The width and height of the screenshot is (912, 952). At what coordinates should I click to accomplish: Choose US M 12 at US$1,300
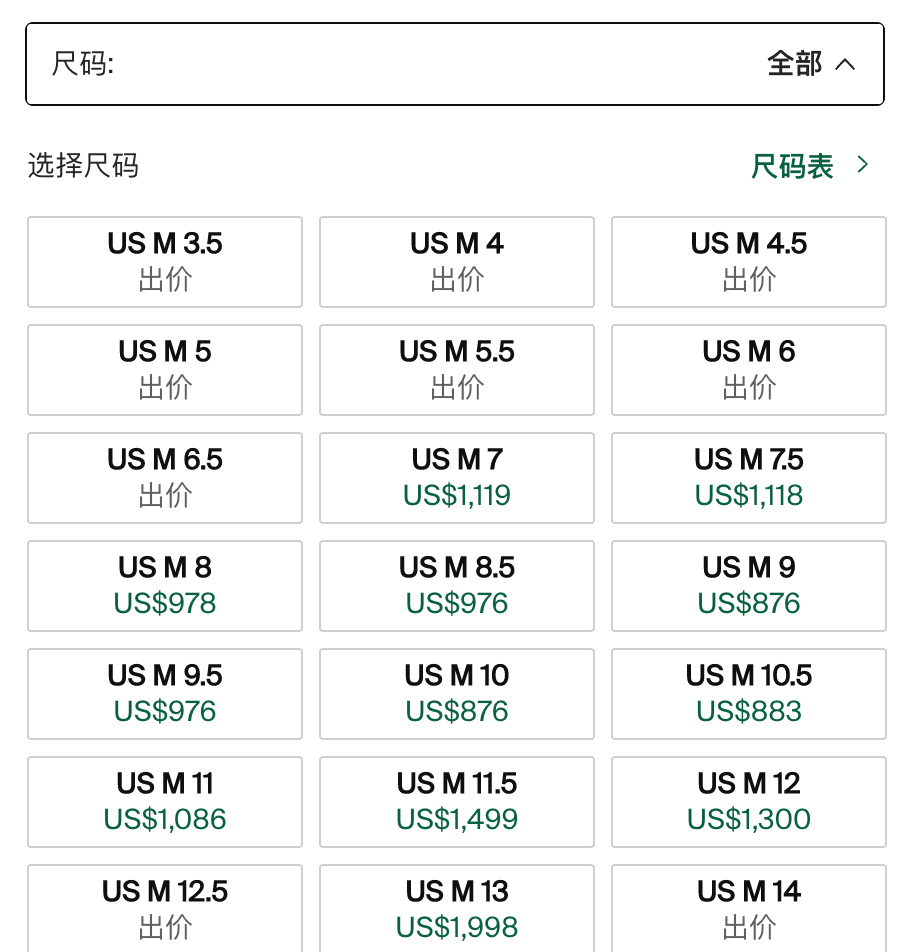pyautogui.click(x=749, y=802)
